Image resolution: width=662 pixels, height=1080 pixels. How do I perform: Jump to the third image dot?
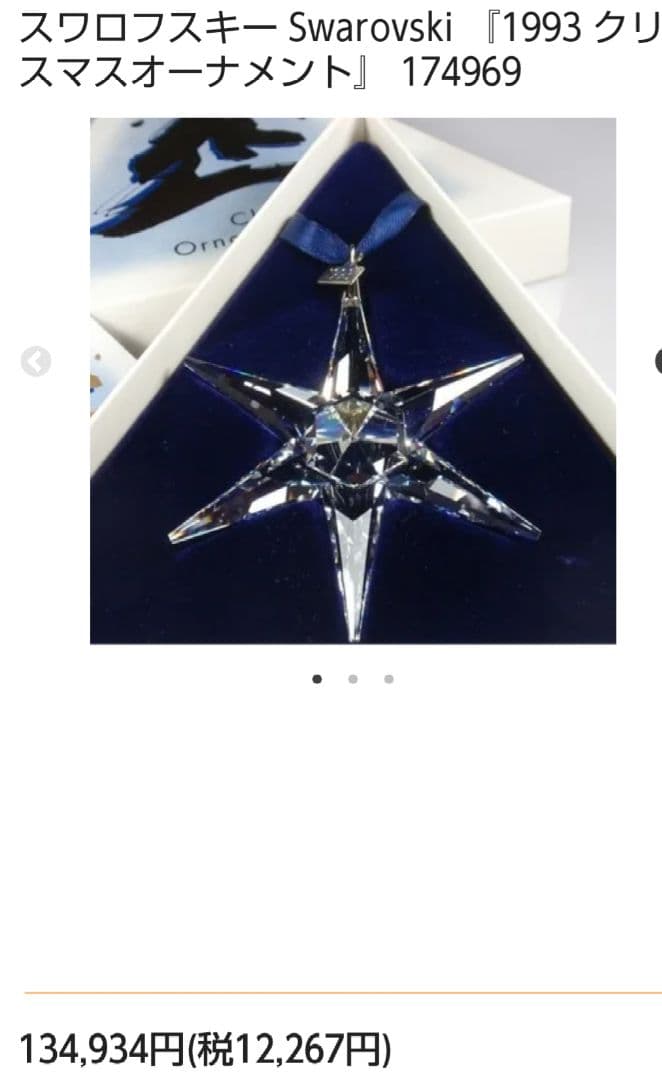point(388,679)
